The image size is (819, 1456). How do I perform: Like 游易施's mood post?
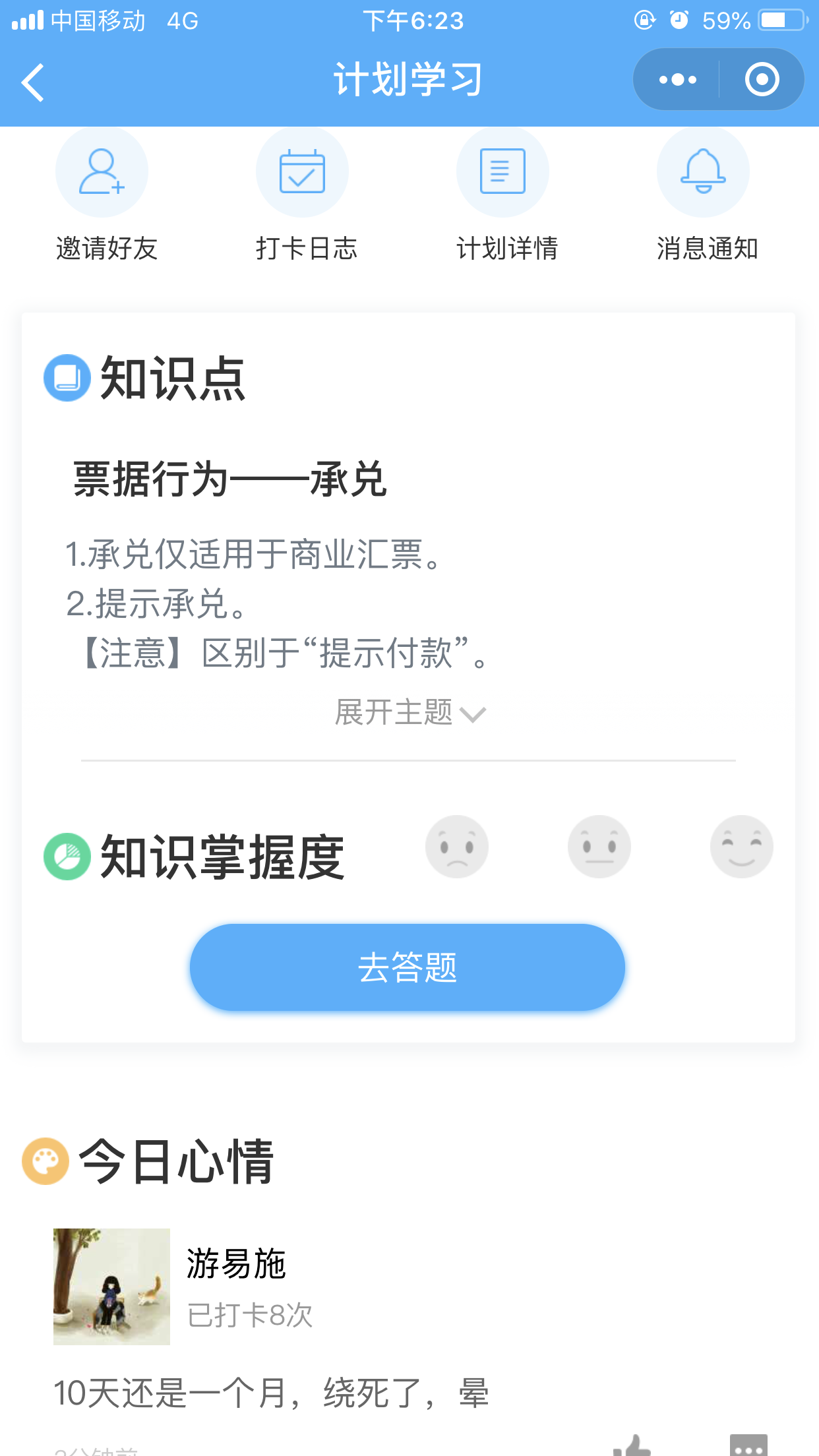coord(632,1446)
